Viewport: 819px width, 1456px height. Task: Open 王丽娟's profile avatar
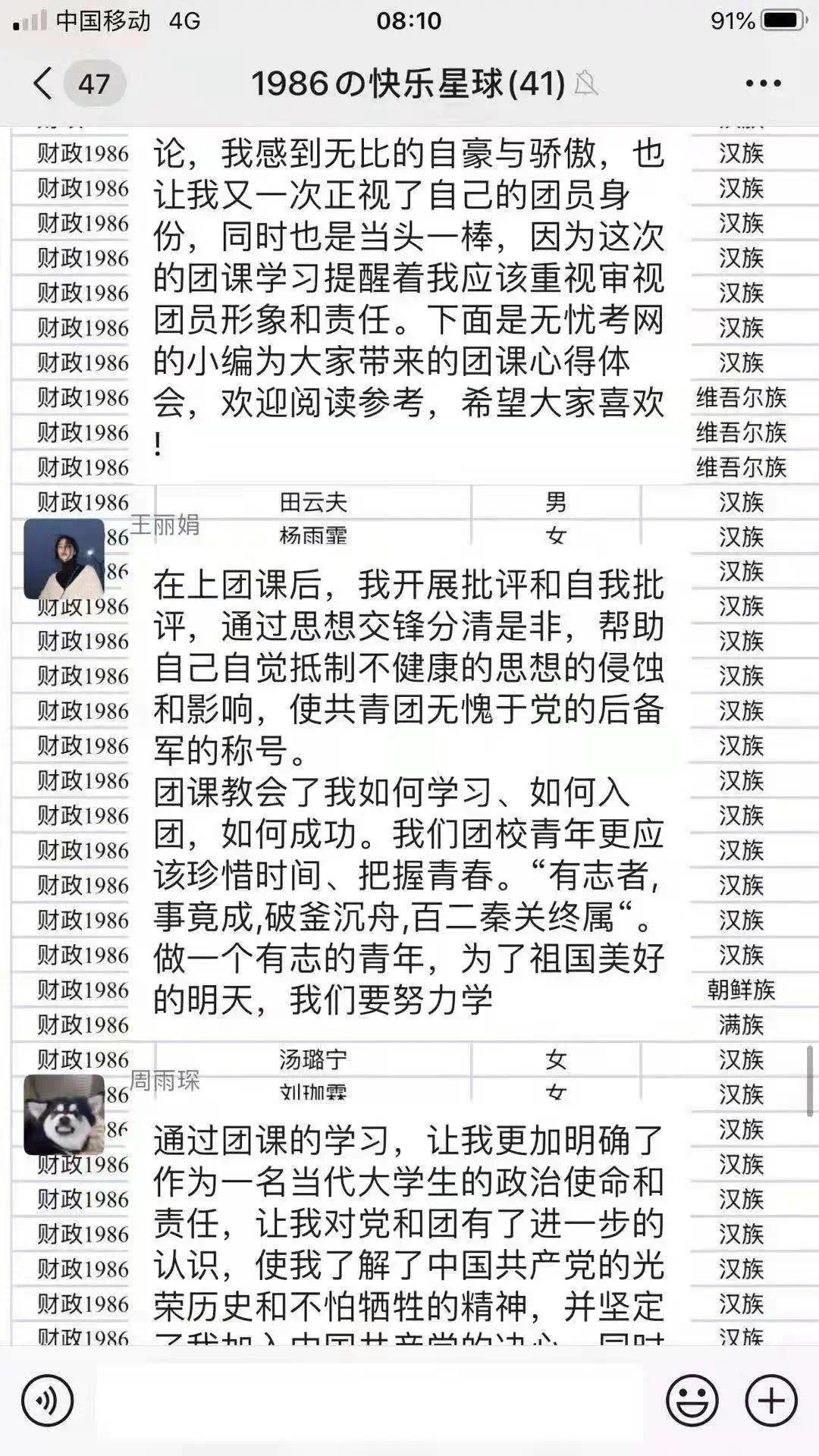[64, 559]
